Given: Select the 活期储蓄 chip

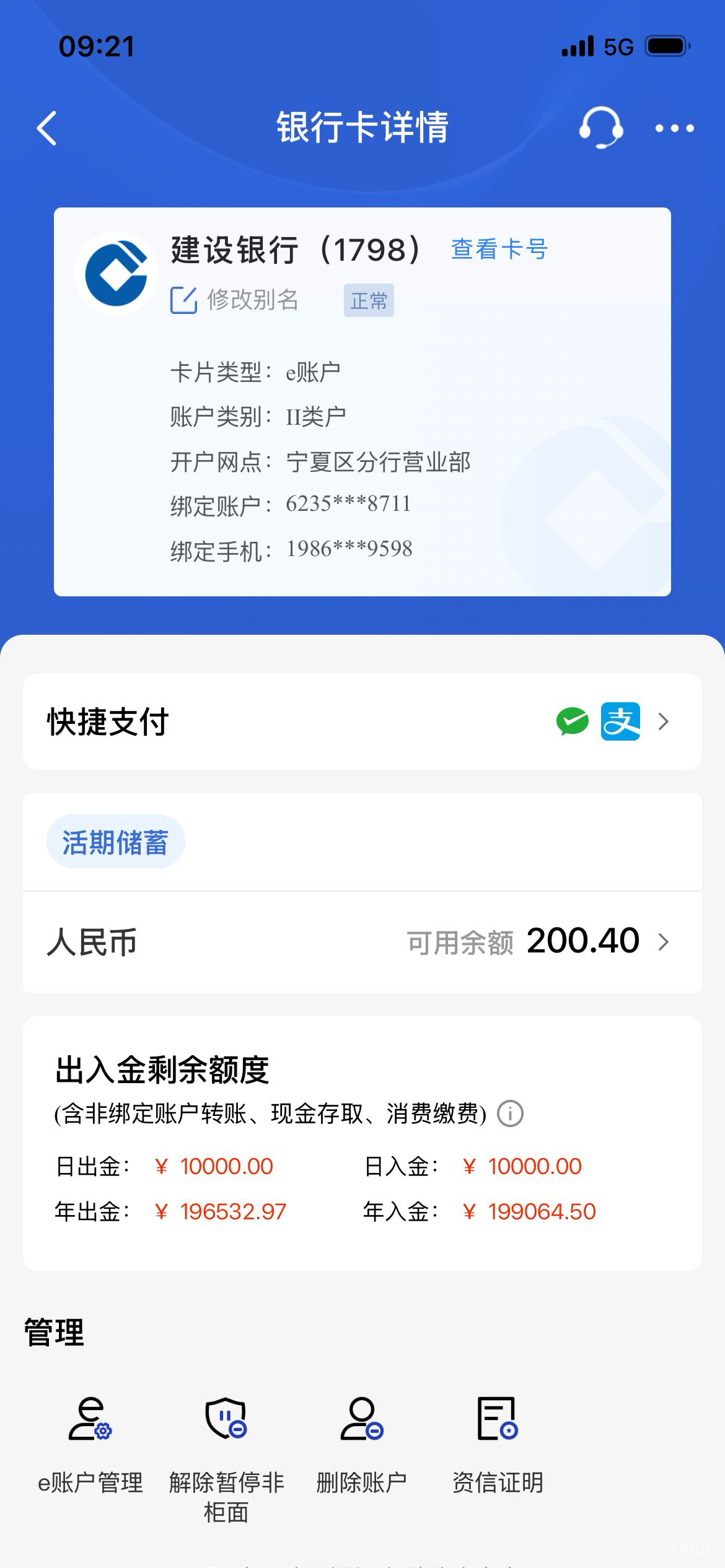Looking at the screenshot, I should [x=115, y=842].
